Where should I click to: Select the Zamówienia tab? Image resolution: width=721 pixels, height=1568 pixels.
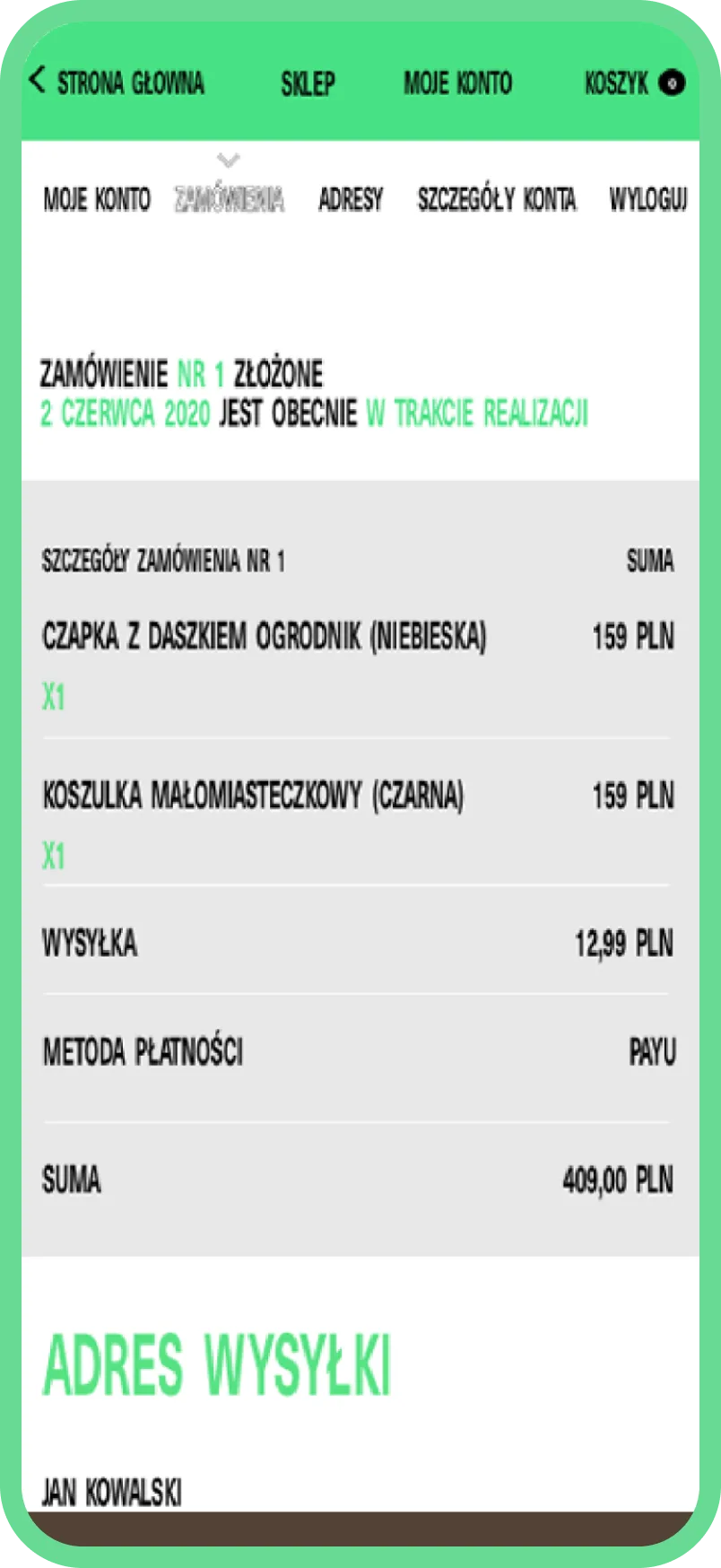[230, 198]
